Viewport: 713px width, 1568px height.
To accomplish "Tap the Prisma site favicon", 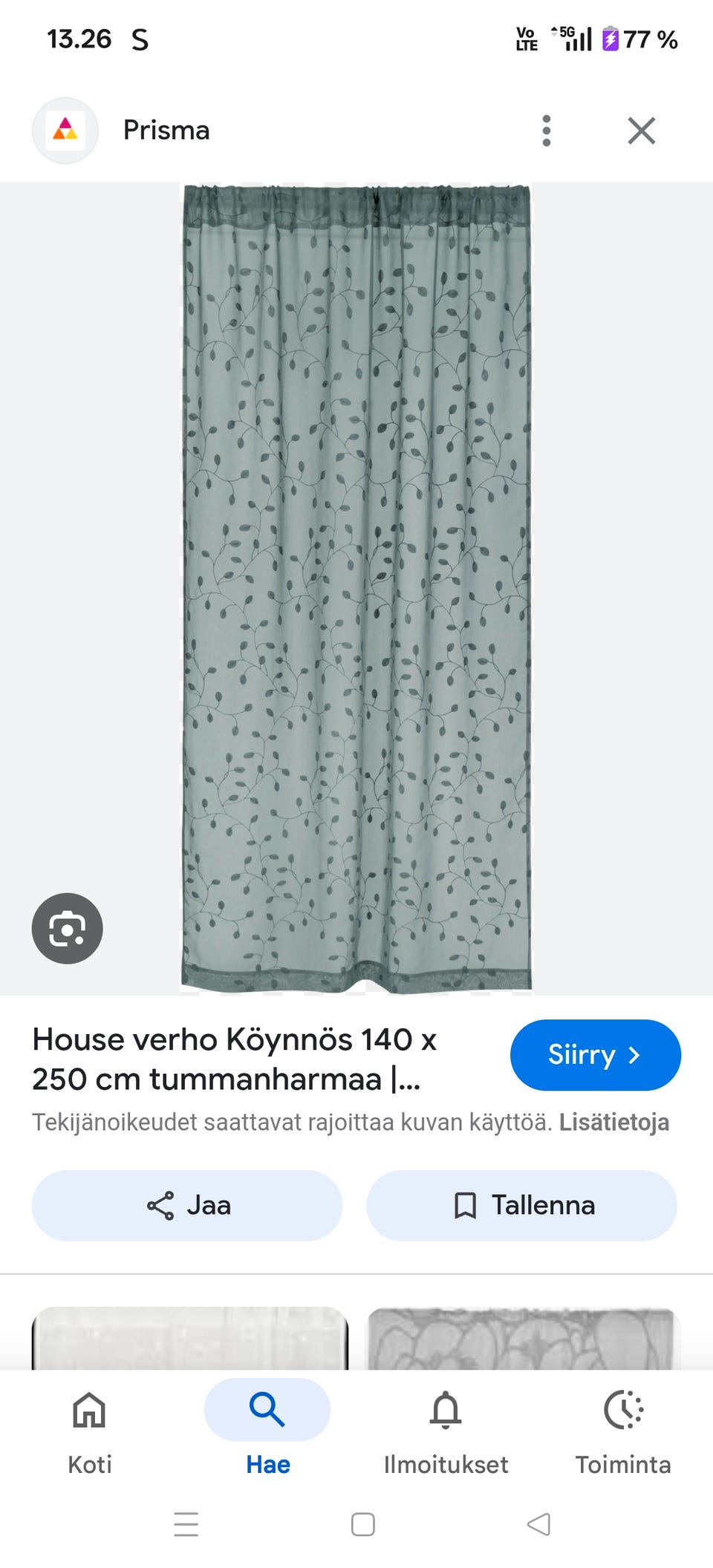I will click(x=66, y=130).
